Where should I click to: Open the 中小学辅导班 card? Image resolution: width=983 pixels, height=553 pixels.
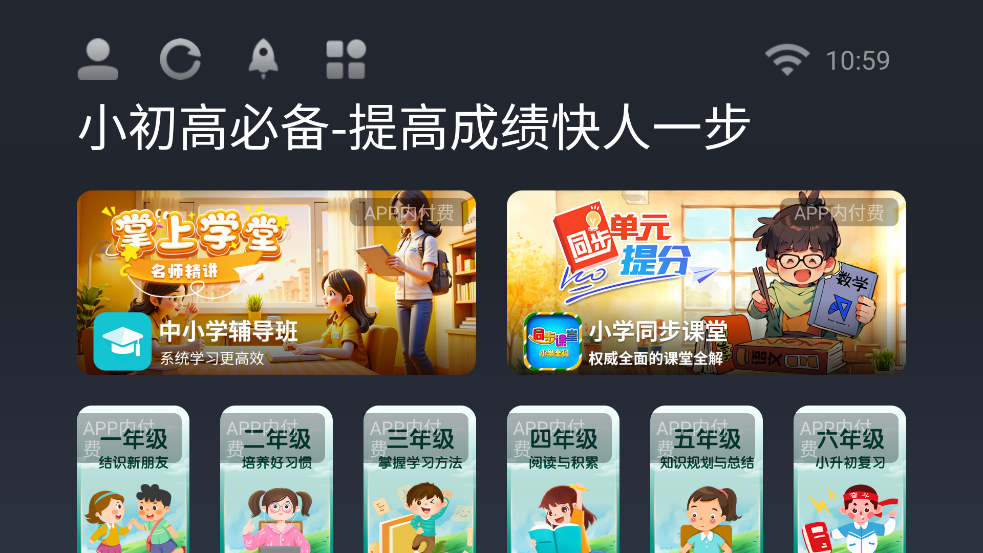point(276,283)
